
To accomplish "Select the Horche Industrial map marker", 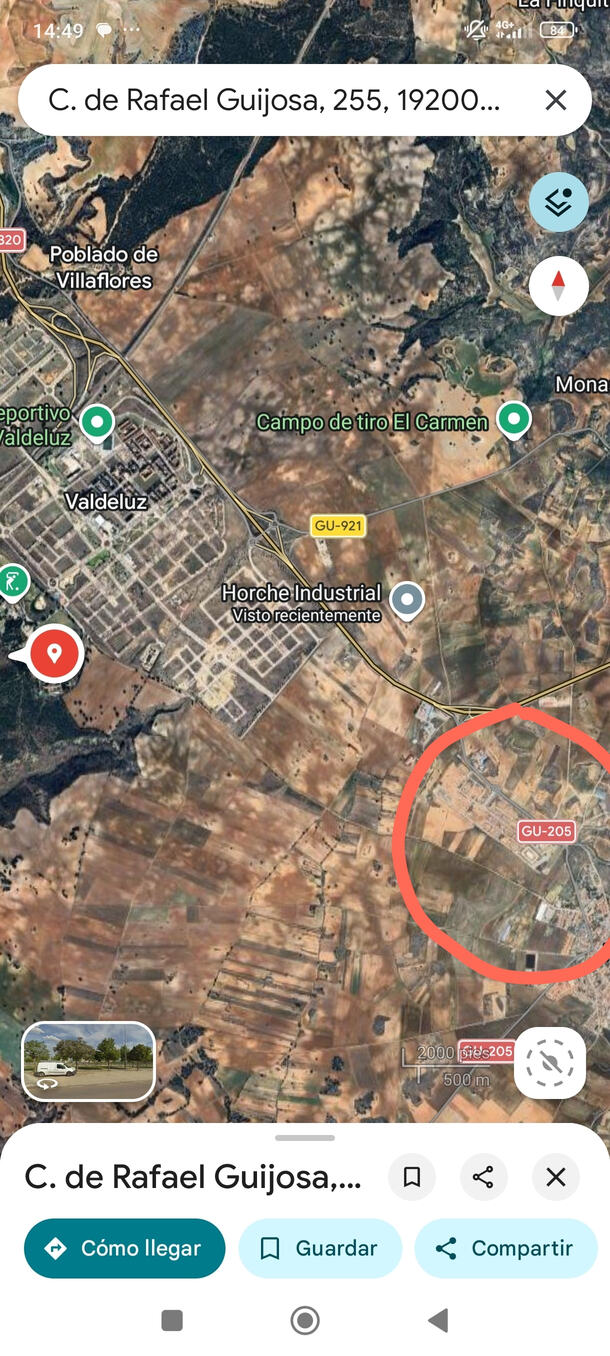I will pos(406,600).
